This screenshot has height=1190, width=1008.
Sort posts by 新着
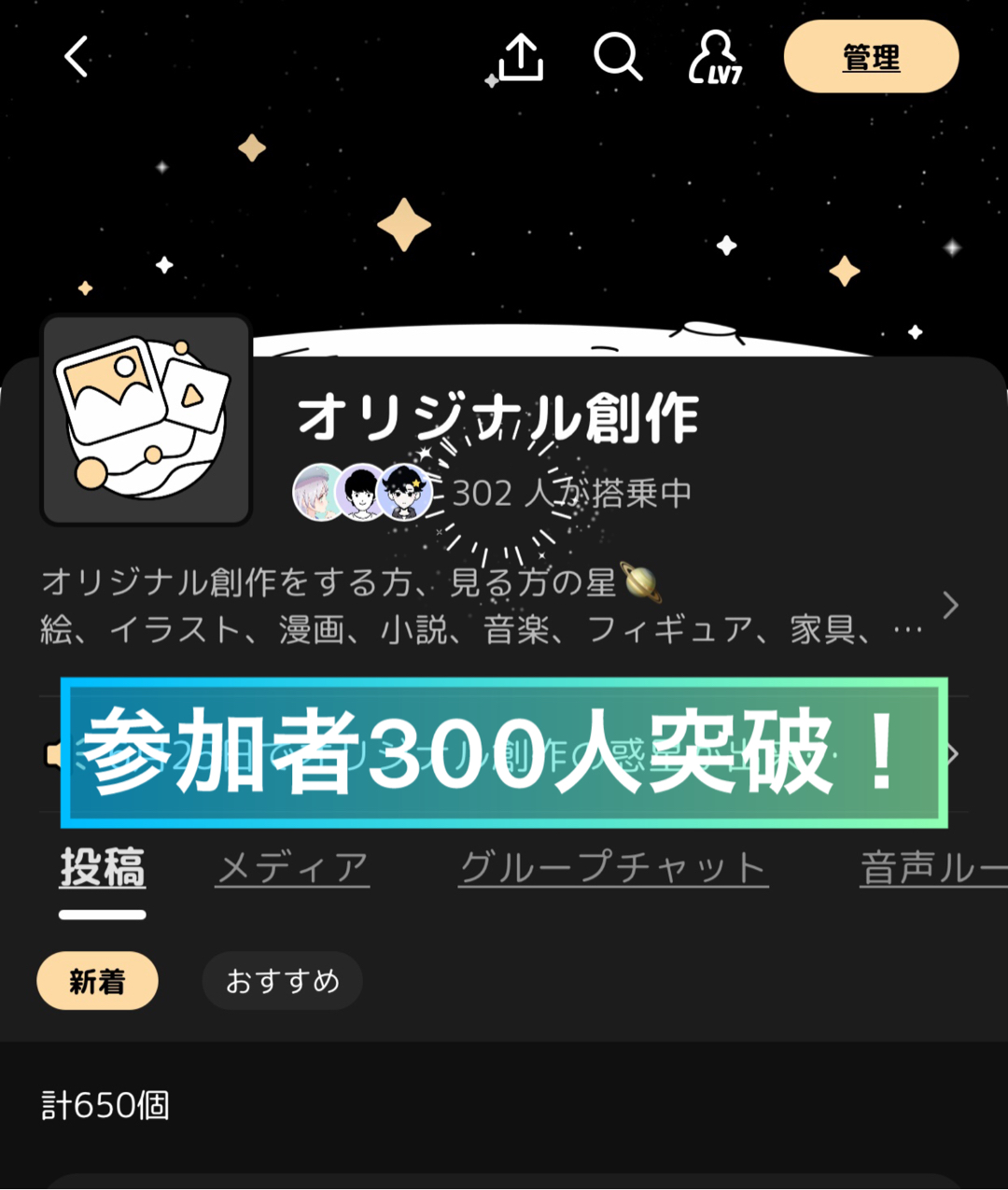tap(97, 981)
